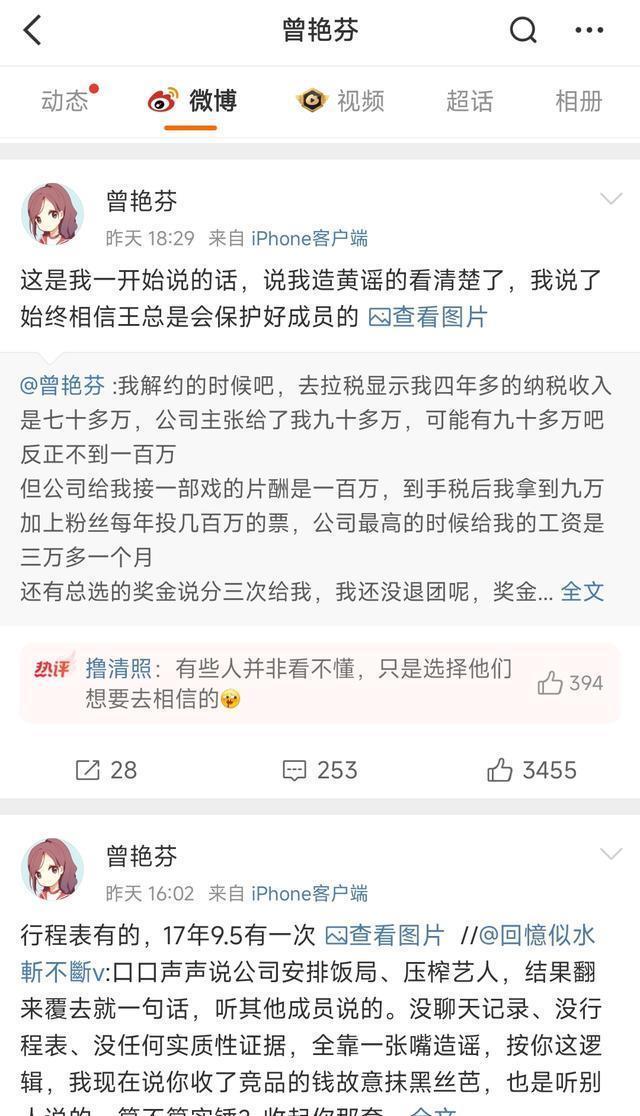Expand 全文 of the quoted tax post

[x=582, y=590]
